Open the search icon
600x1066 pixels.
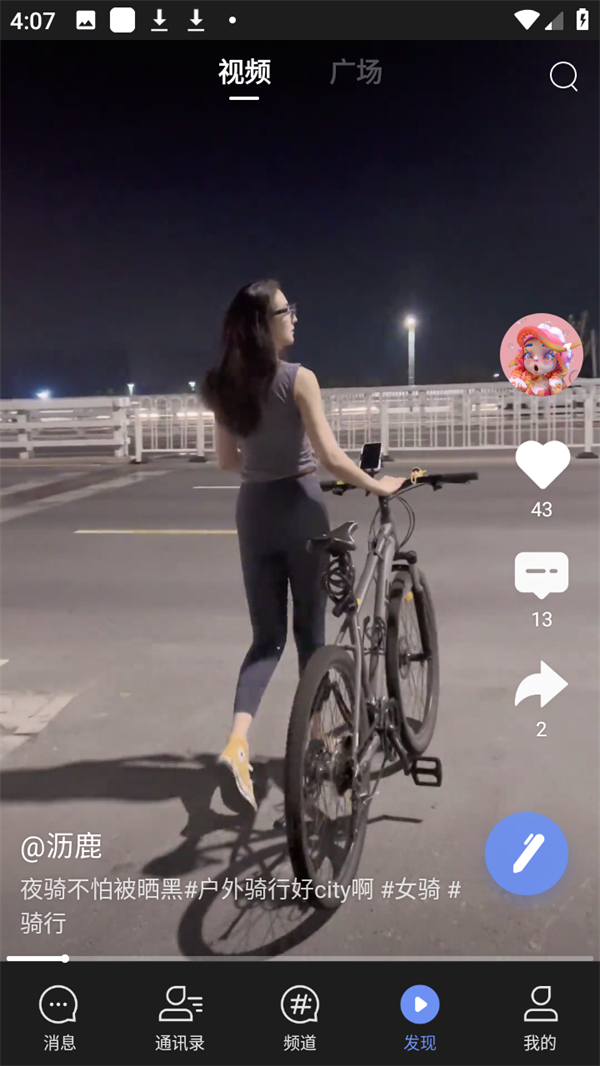564,77
